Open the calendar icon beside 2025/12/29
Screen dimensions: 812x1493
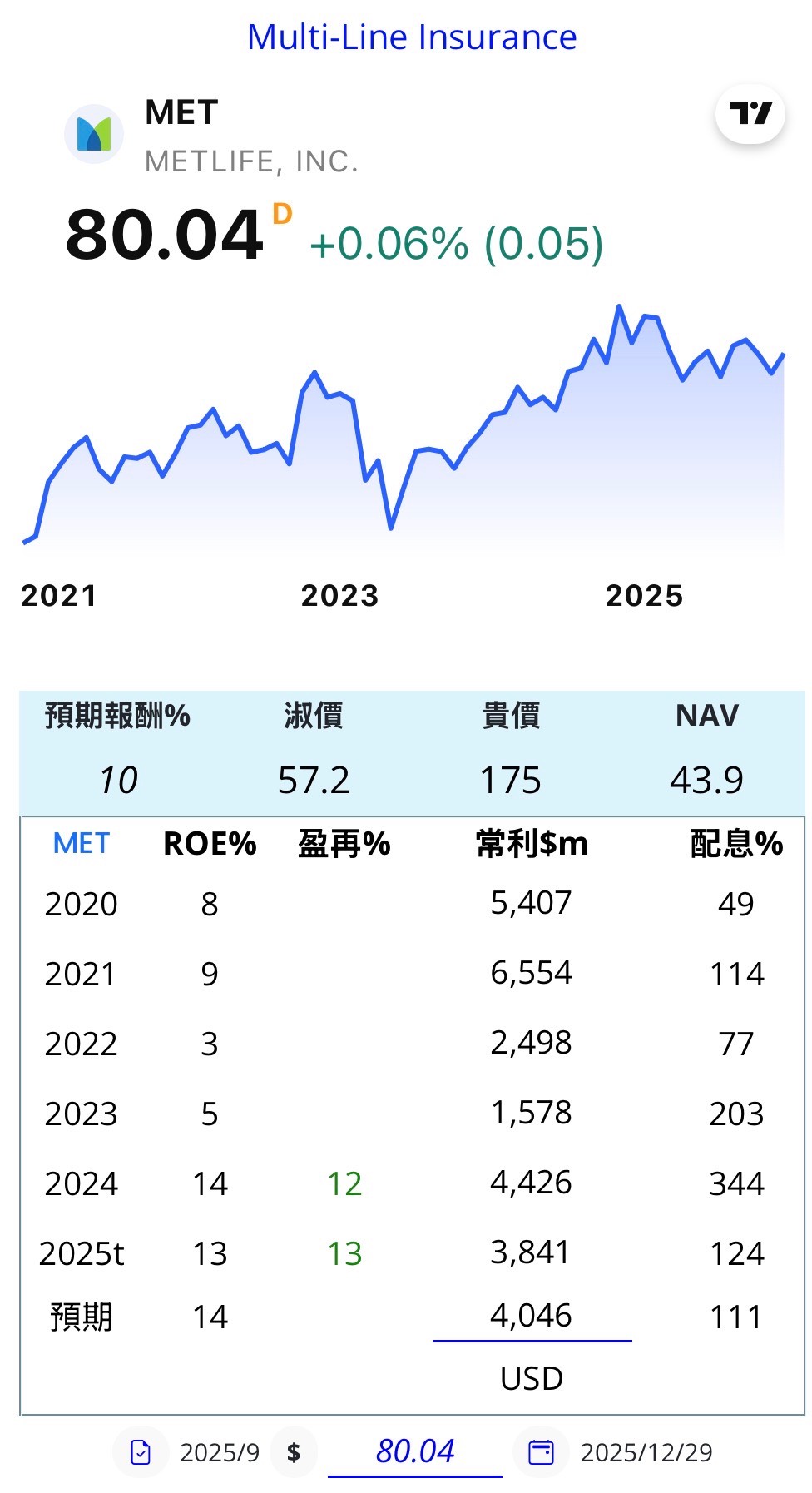pyautogui.click(x=541, y=1452)
